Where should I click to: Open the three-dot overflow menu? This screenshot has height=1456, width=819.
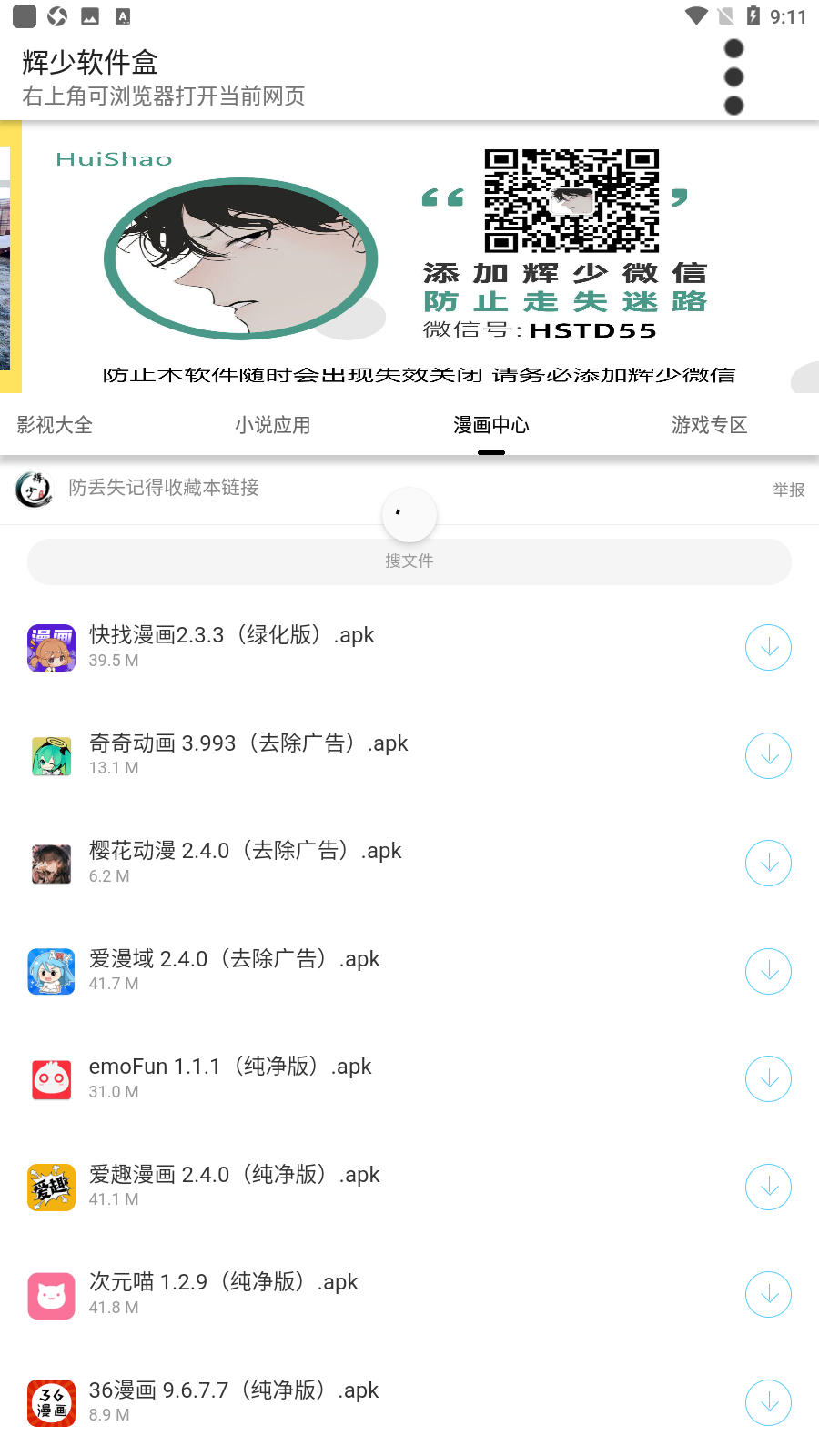[733, 77]
